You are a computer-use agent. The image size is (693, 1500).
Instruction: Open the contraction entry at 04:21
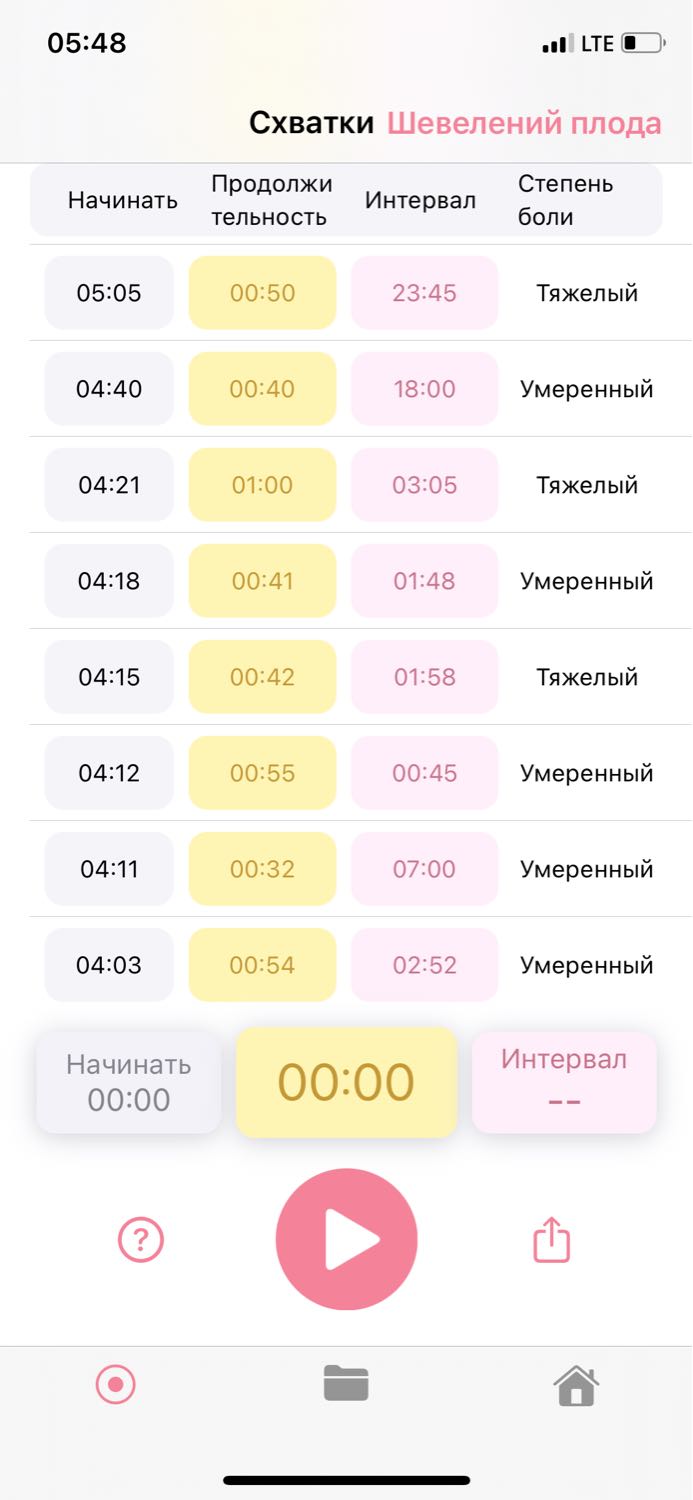(x=346, y=485)
